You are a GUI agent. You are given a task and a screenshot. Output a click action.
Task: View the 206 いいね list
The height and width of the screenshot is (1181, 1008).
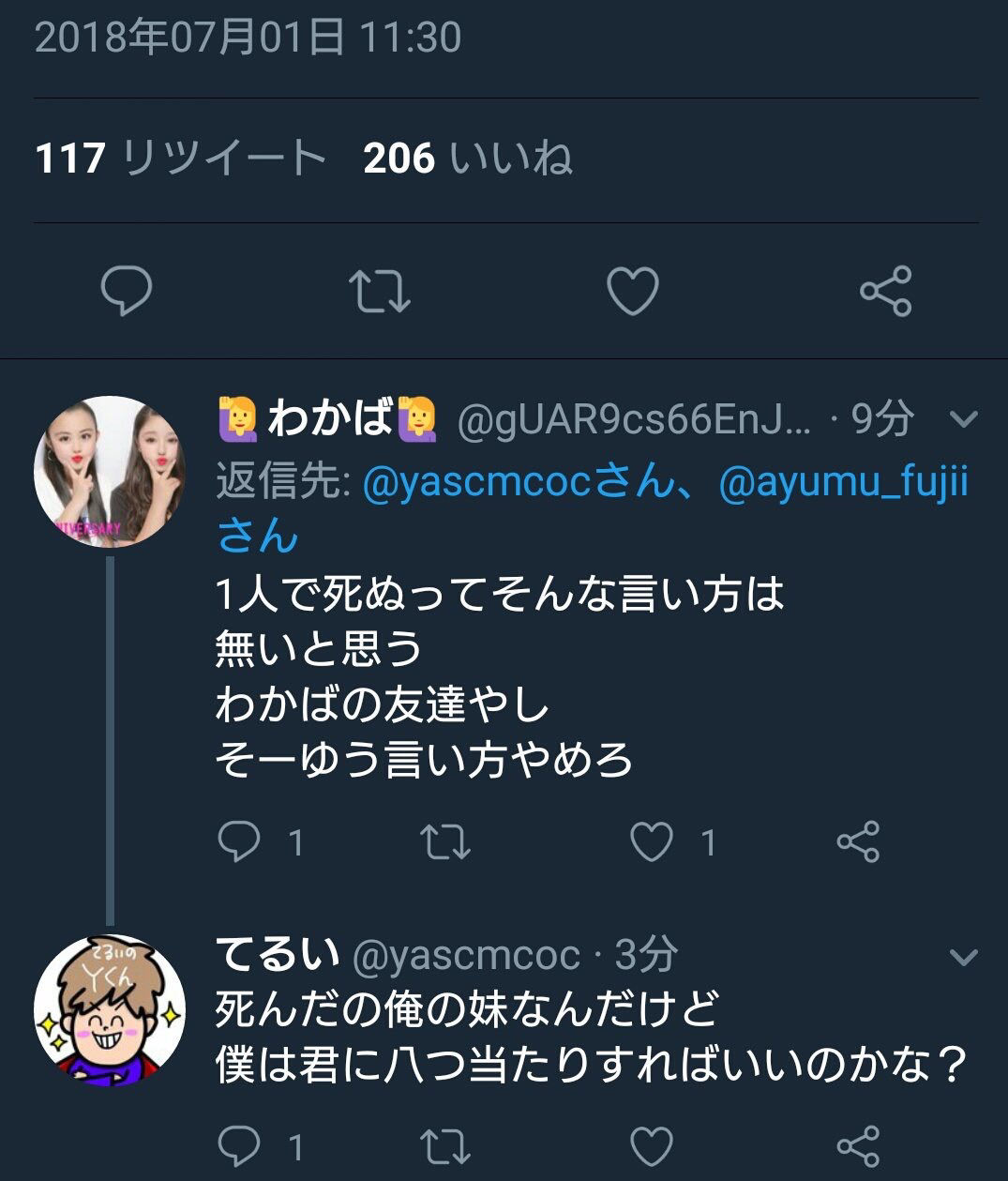[467, 159]
